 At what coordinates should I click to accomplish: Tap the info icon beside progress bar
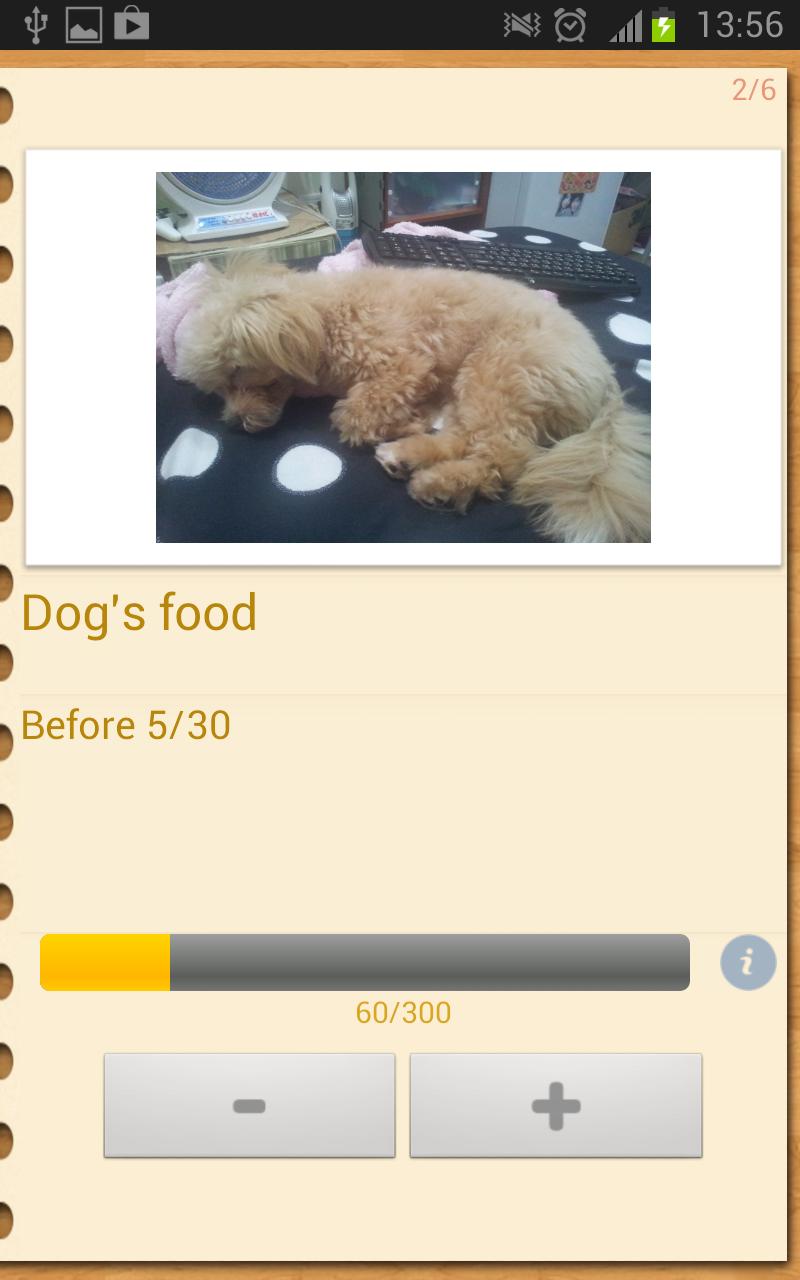[x=748, y=963]
